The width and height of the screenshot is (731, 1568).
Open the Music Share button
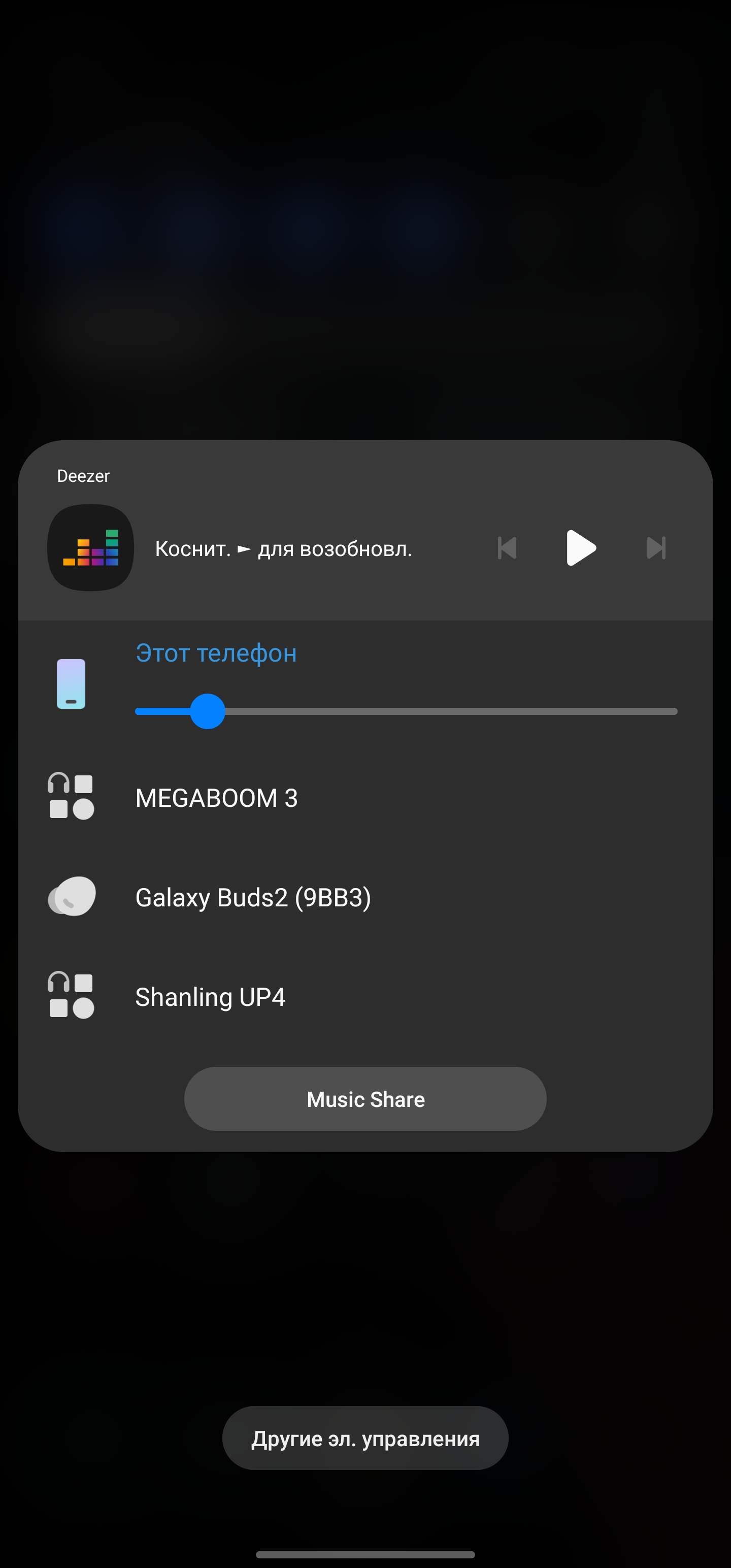365,1099
